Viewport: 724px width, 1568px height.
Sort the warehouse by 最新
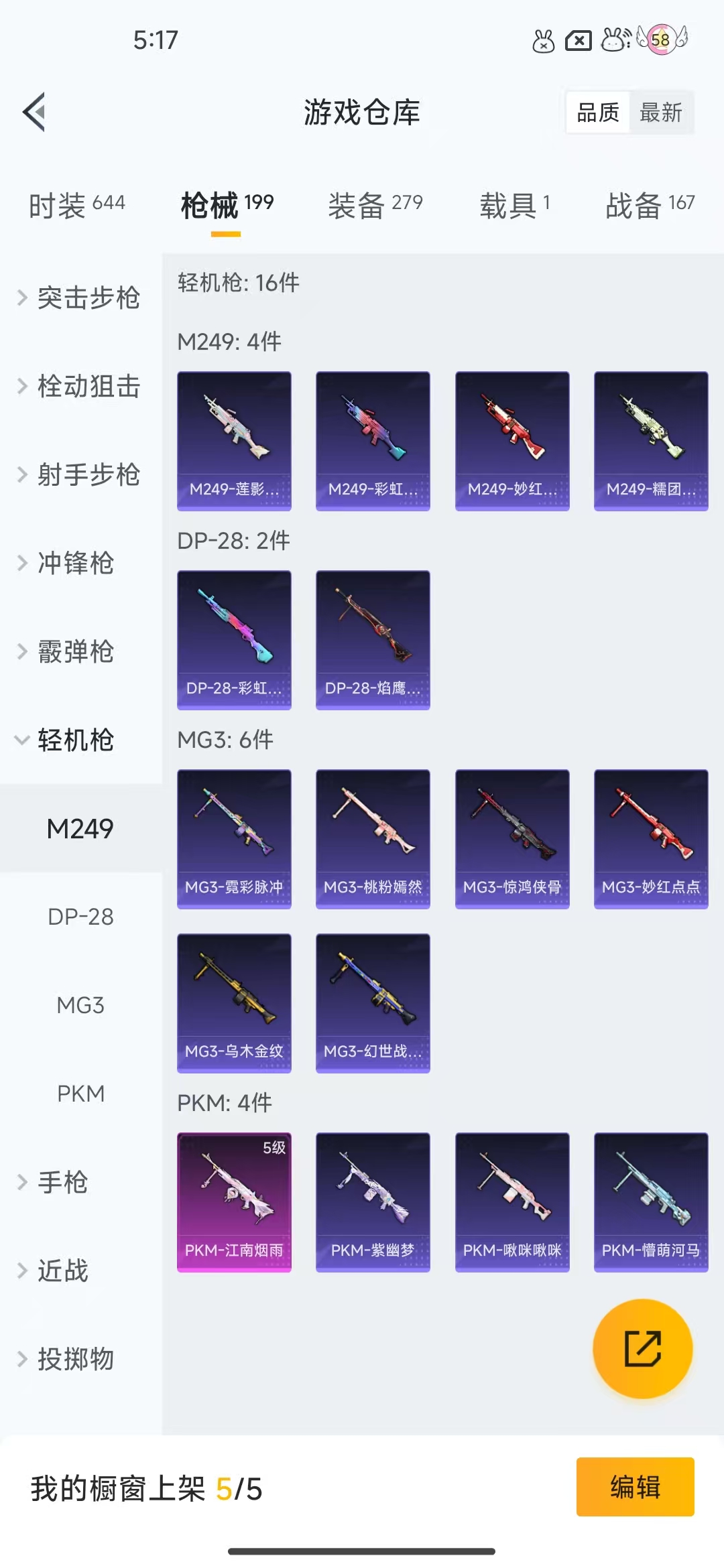point(661,112)
